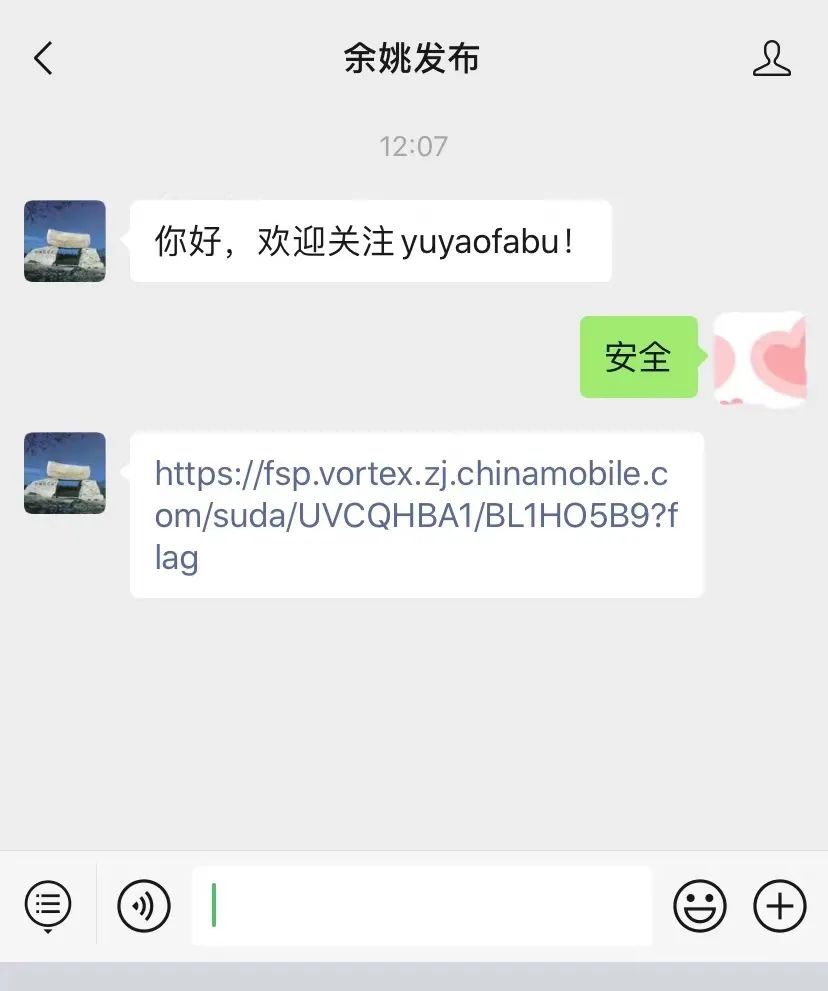The width and height of the screenshot is (828, 991).
Task: Tap the yuyaofabu text in welcome message
Action: (490, 241)
